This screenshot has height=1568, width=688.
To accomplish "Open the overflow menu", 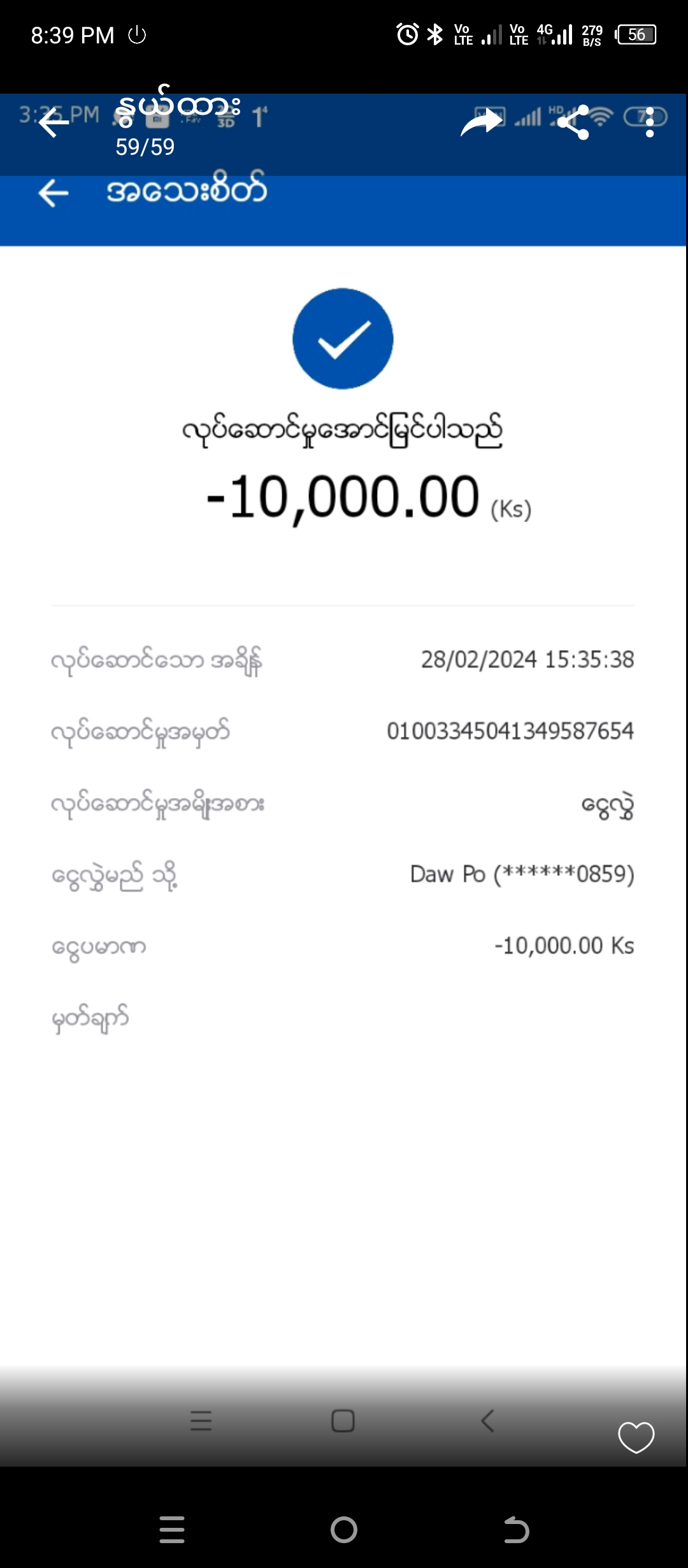I will pos(649,122).
